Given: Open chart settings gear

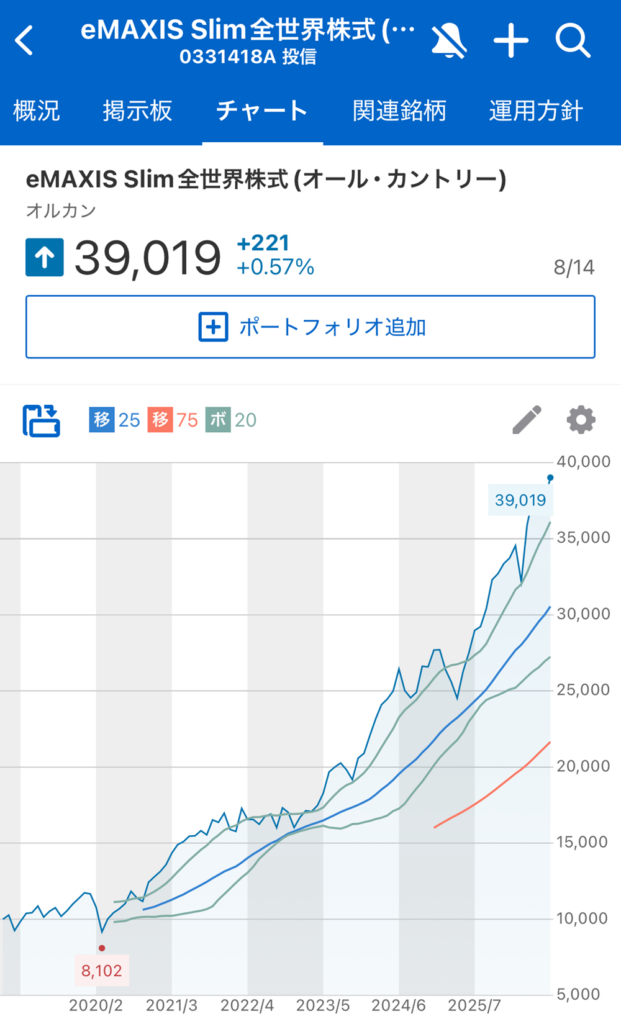Looking at the screenshot, I should [x=581, y=420].
